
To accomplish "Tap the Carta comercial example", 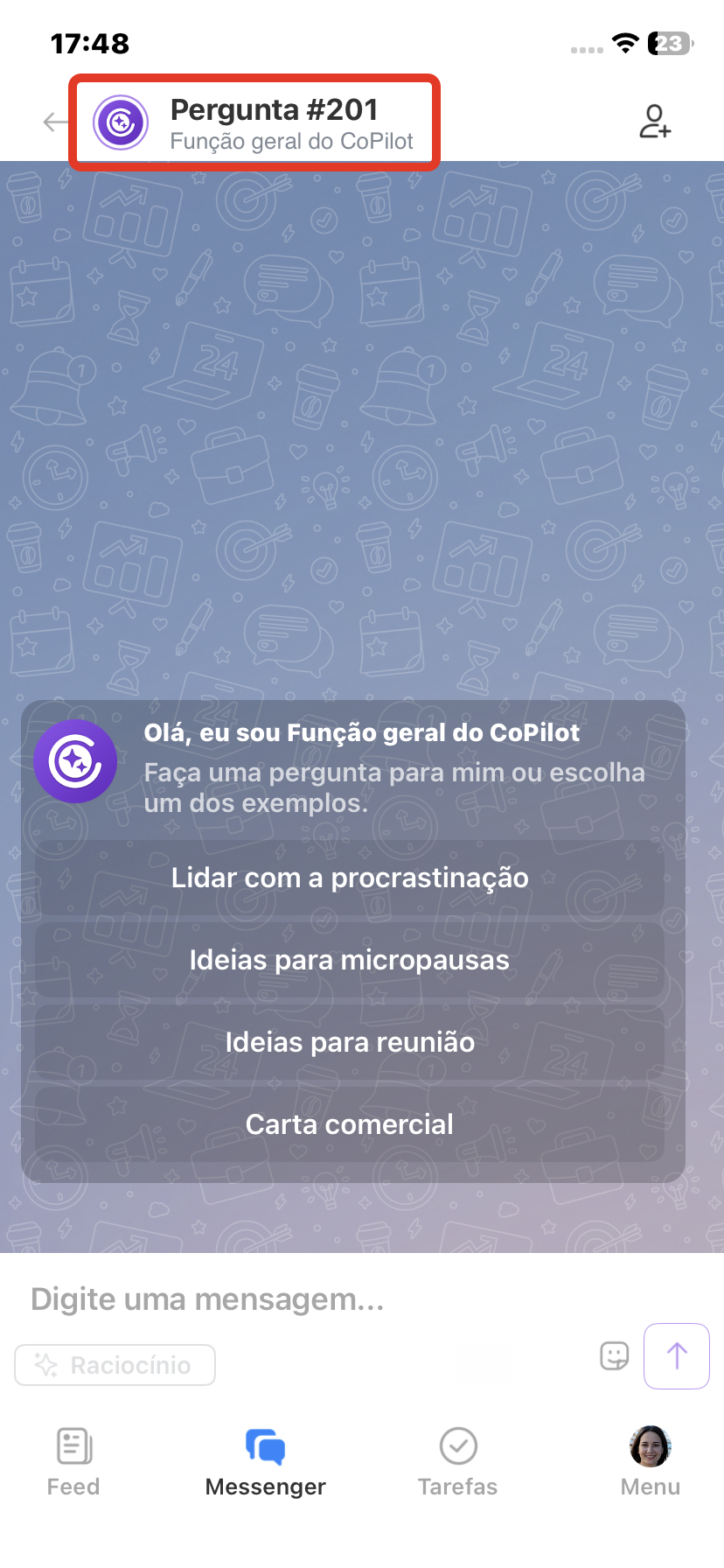I will pyautogui.click(x=350, y=1124).
